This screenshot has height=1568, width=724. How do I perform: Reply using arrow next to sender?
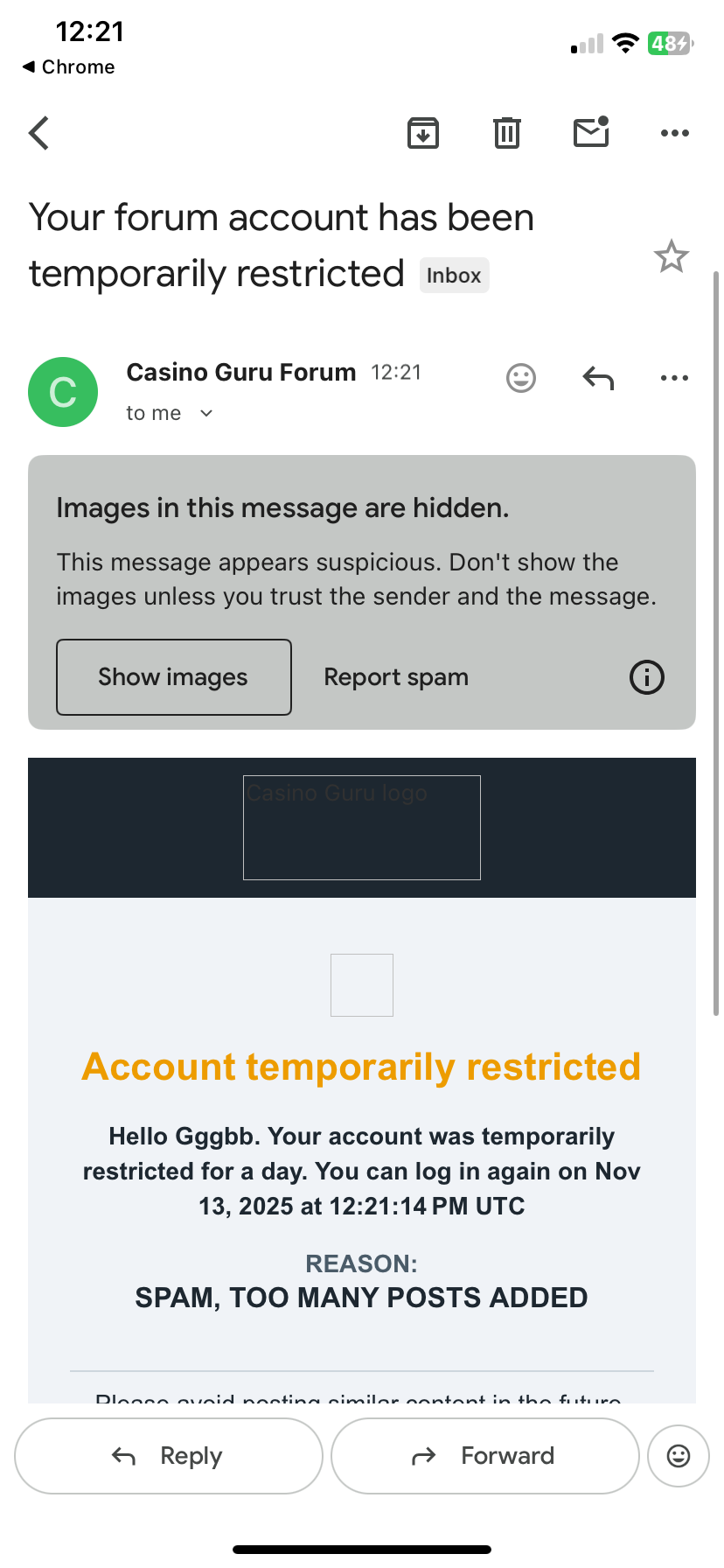click(598, 378)
